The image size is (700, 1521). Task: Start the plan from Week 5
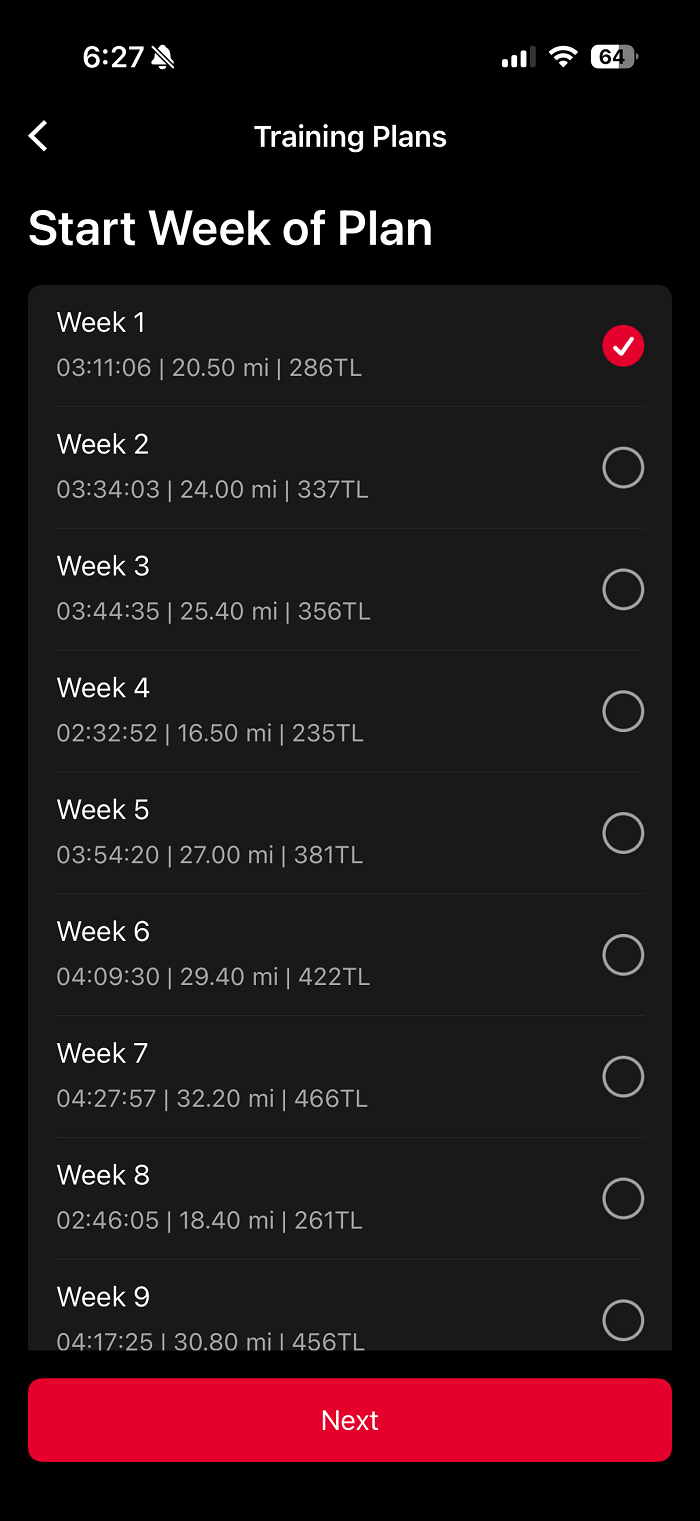pyautogui.click(x=622, y=833)
